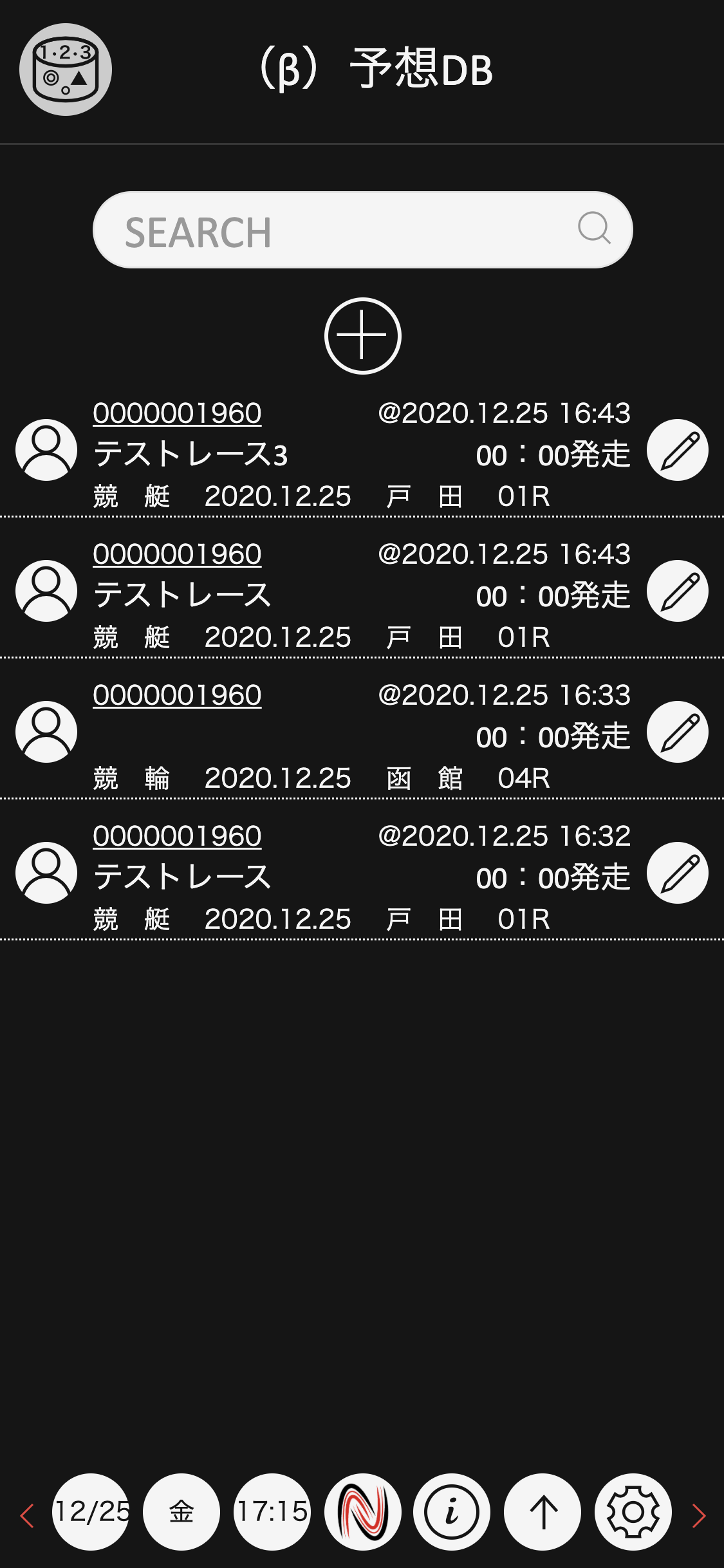This screenshot has width=724, height=1568.
Task: Edit the 16:32 テストレース entry
Action: tap(677, 873)
